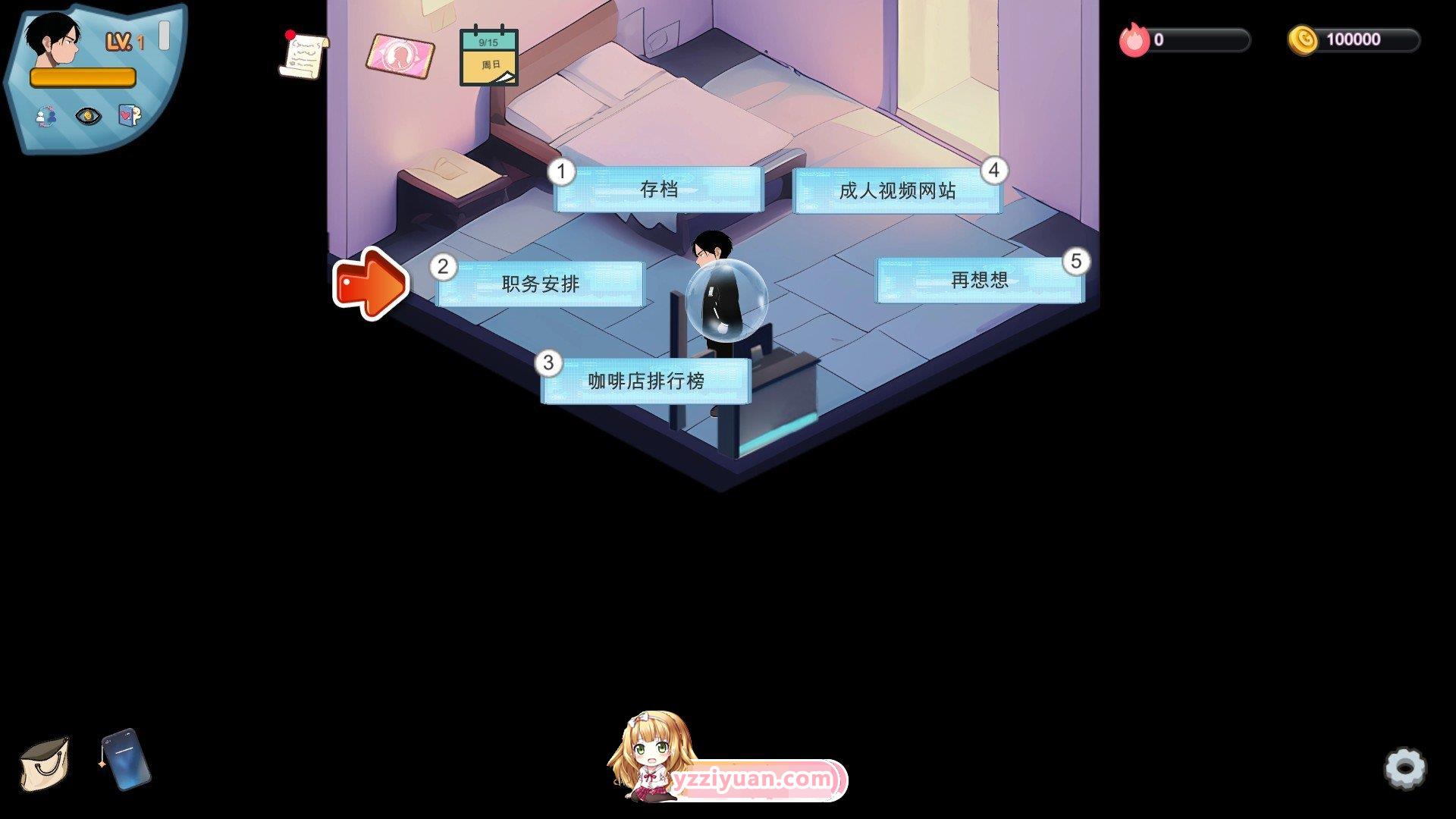1456x819 pixels.
Task: Open the eye icon in profile panel
Action: [x=88, y=116]
